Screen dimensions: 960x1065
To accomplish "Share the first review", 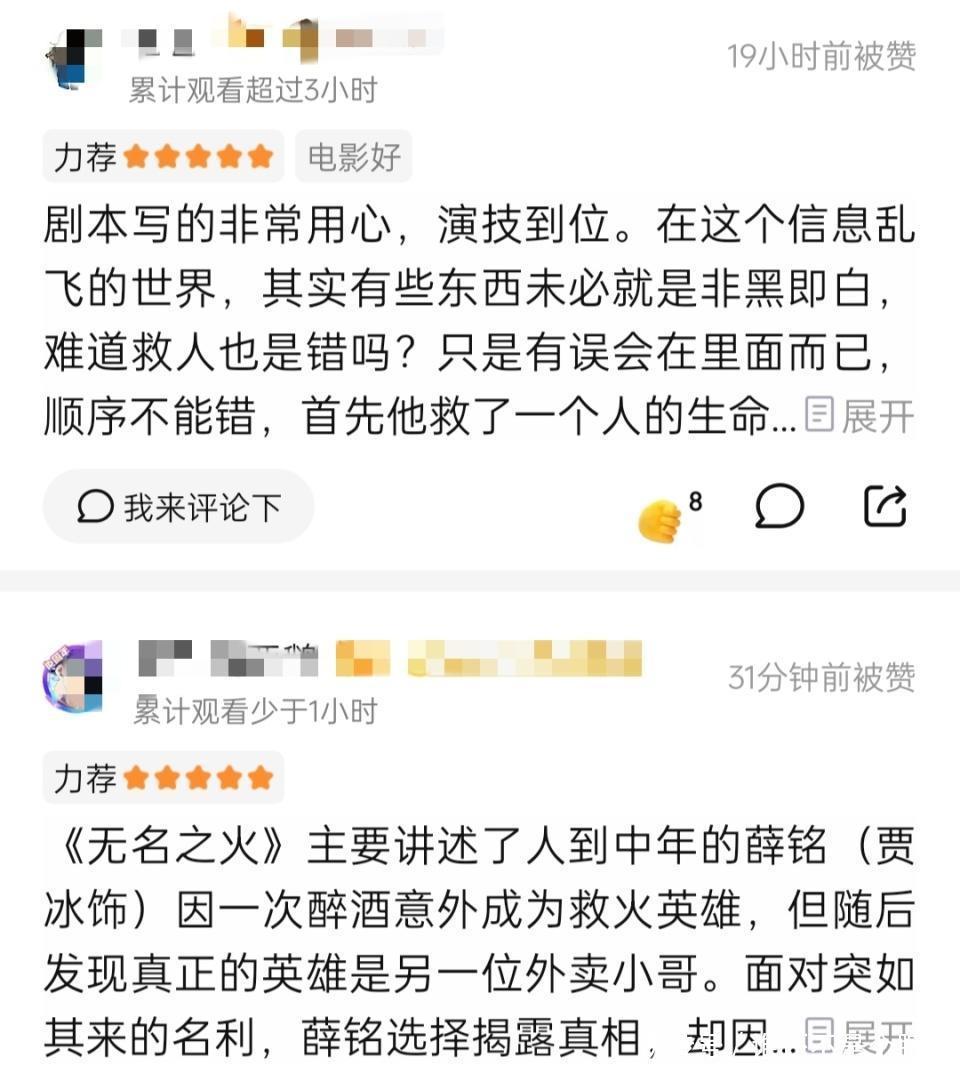I will (885, 506).
